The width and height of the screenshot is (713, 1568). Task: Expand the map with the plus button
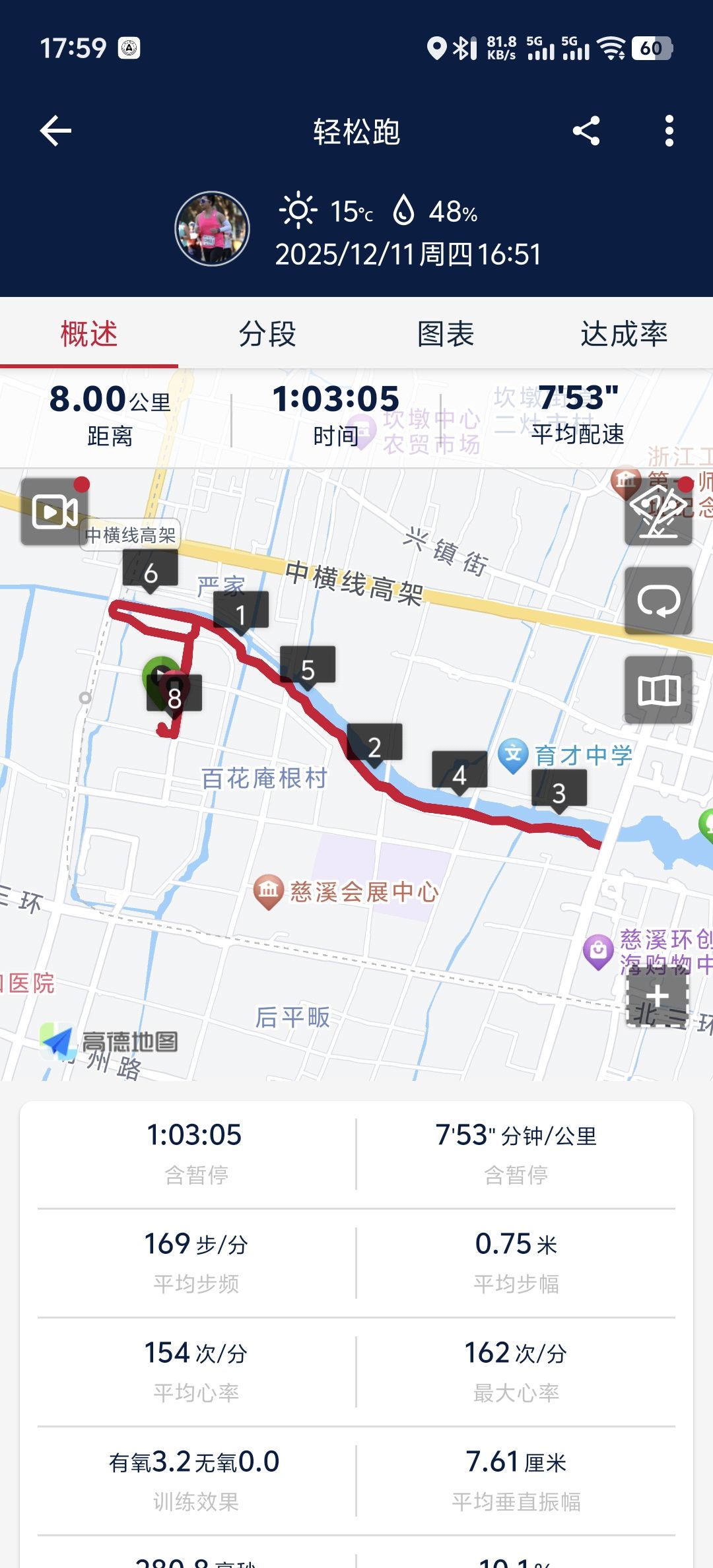coord(658,996)
